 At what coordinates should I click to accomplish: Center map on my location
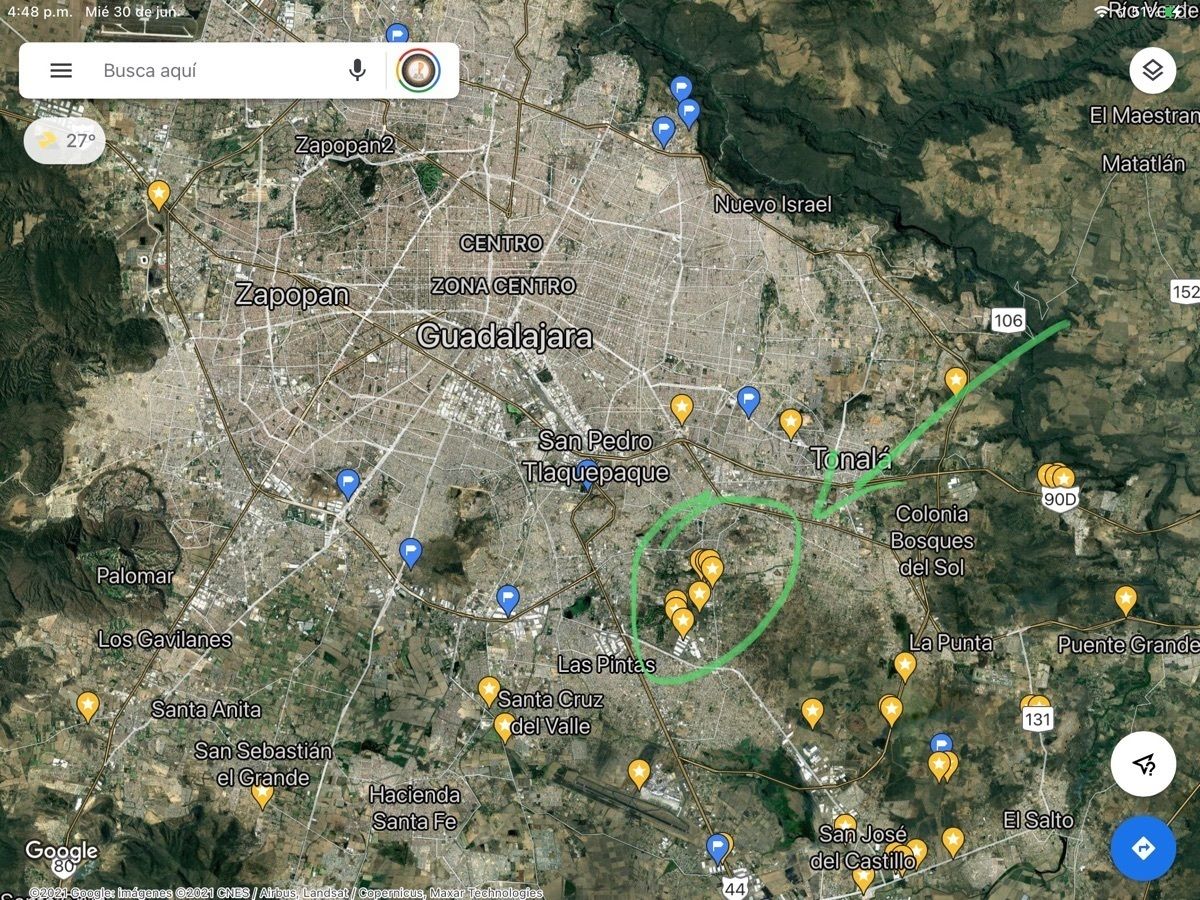(x=1143, y=764)
